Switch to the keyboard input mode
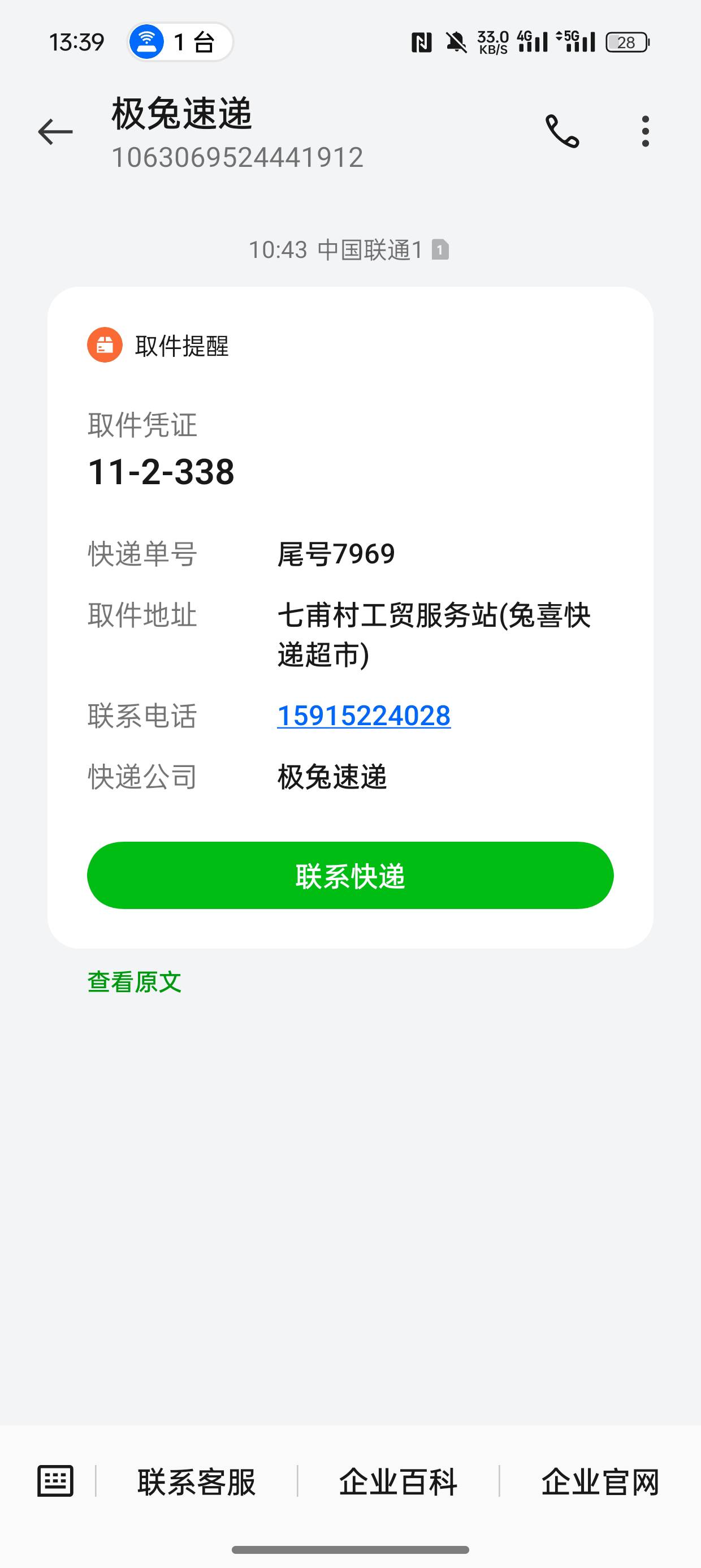Screen dimensions: 701x1568 (55, 1480)
